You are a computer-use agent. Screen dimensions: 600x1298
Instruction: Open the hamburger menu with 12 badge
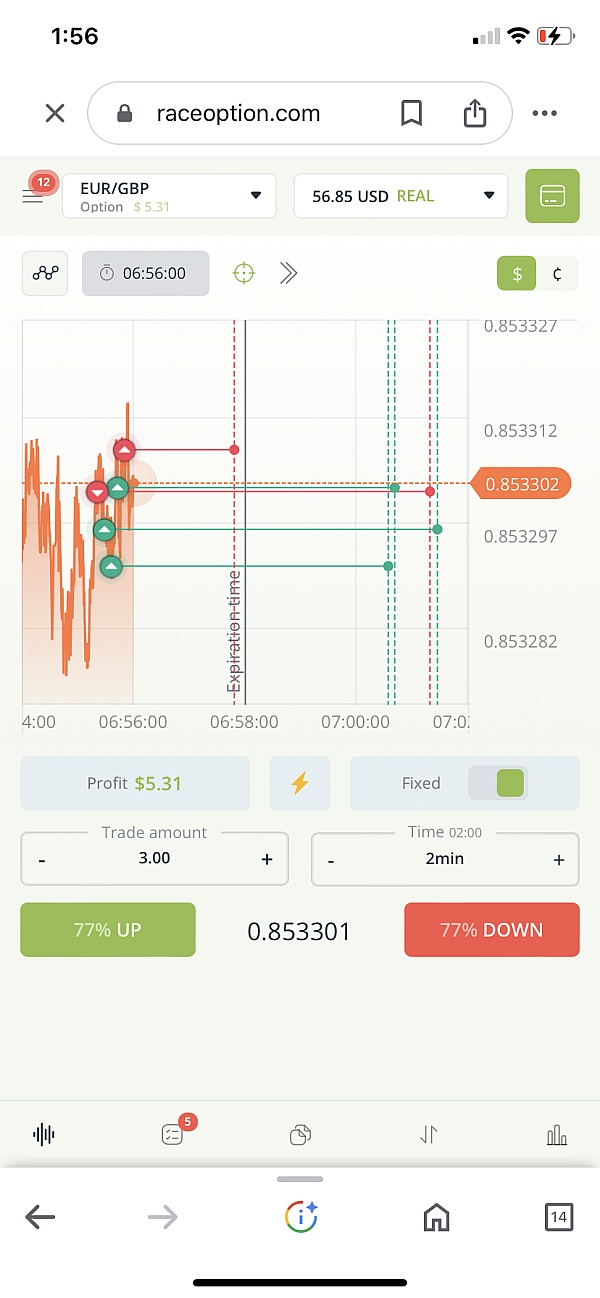[33, 195]
